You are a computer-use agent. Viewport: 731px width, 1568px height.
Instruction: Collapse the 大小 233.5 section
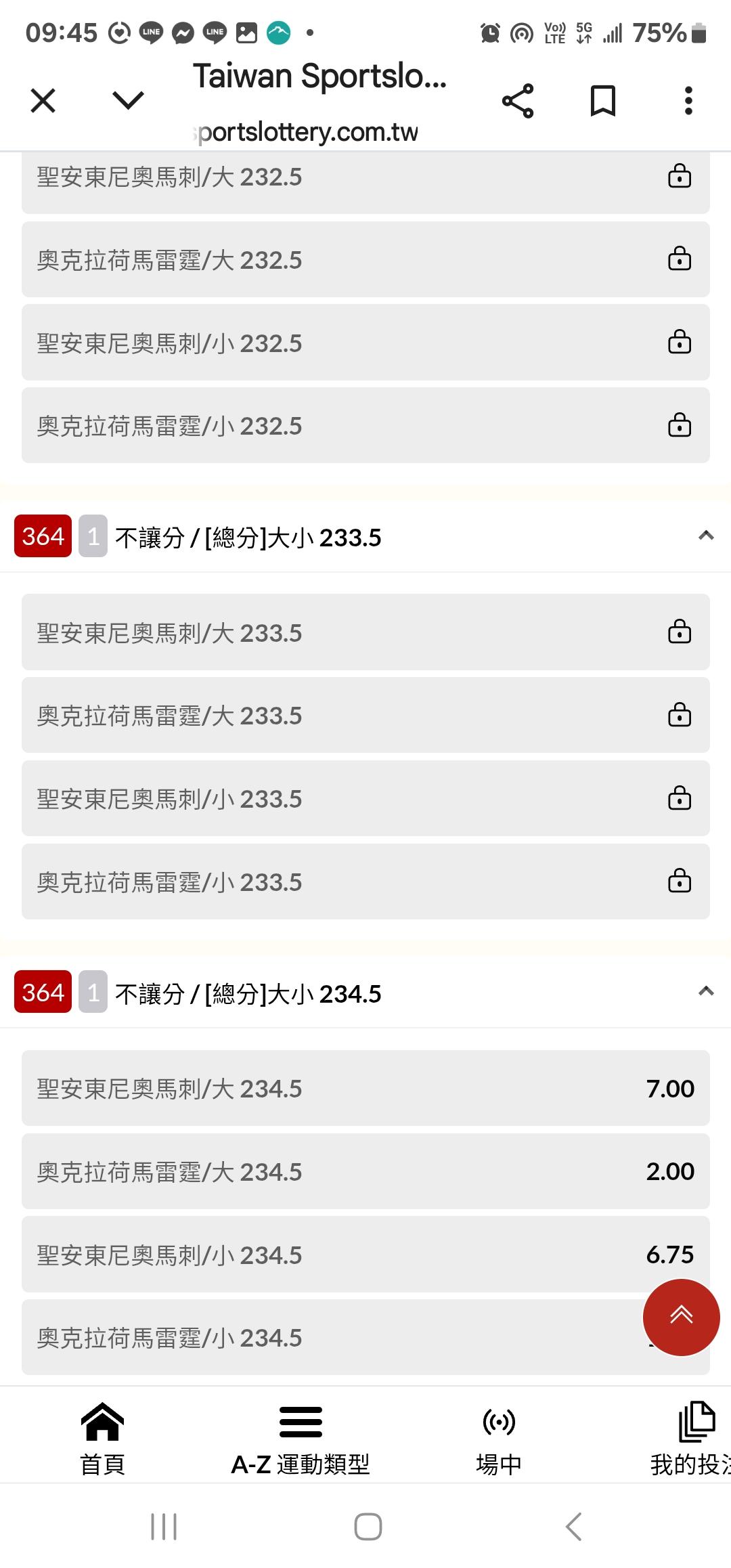[x=706, y=536]
